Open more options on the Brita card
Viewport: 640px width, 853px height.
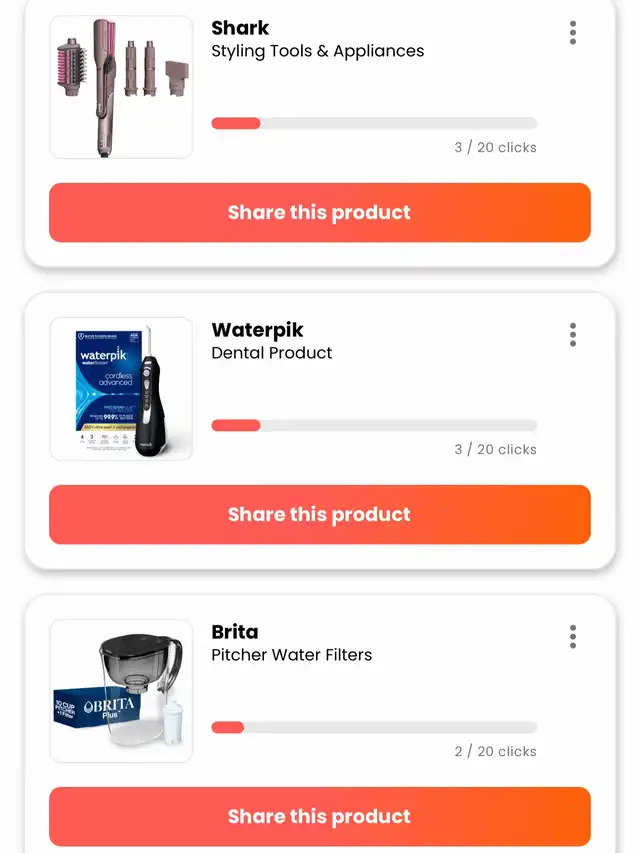pyautogui.click(x=572, y=636)
